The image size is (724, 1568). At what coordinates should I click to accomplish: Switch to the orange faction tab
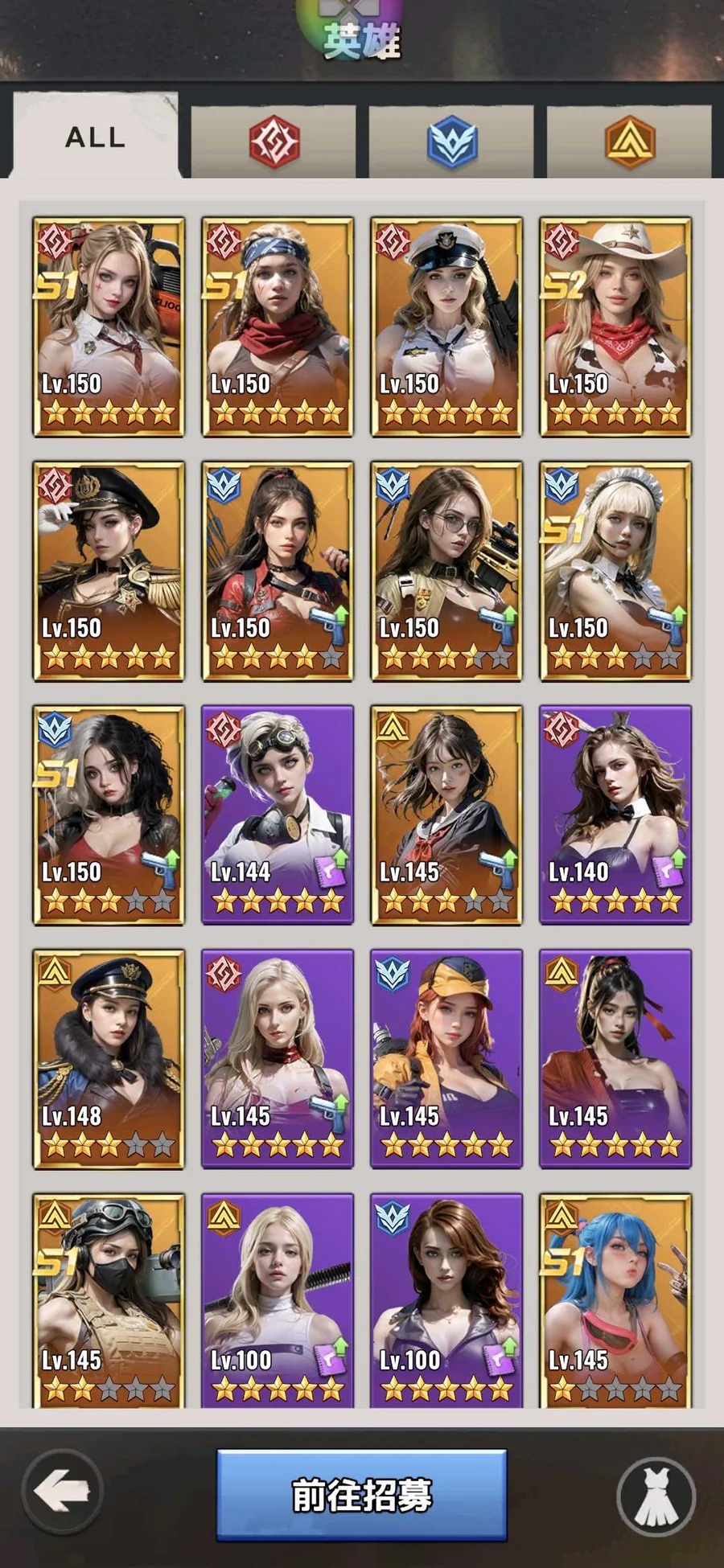pos(629,141)
